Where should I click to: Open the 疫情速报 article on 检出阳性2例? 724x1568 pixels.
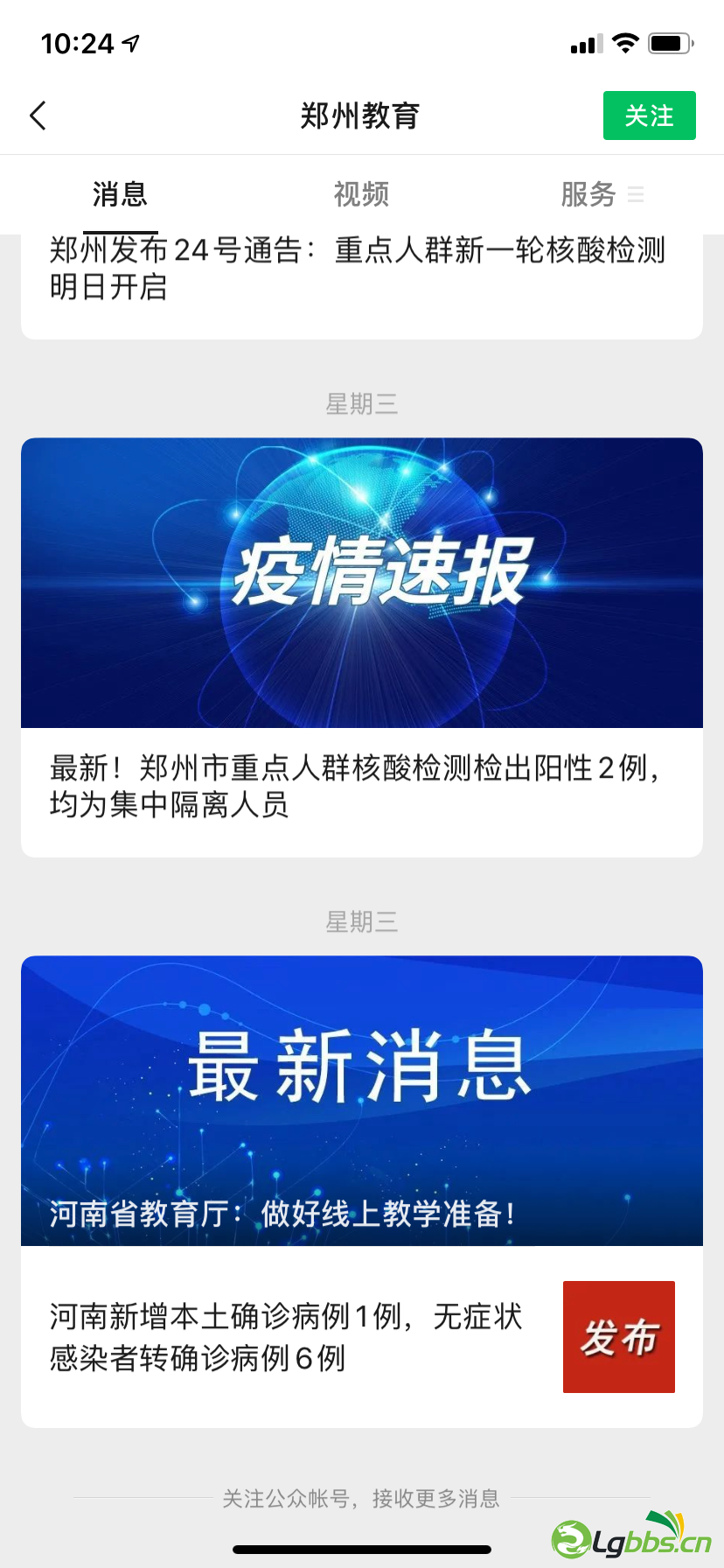[361, 646]
